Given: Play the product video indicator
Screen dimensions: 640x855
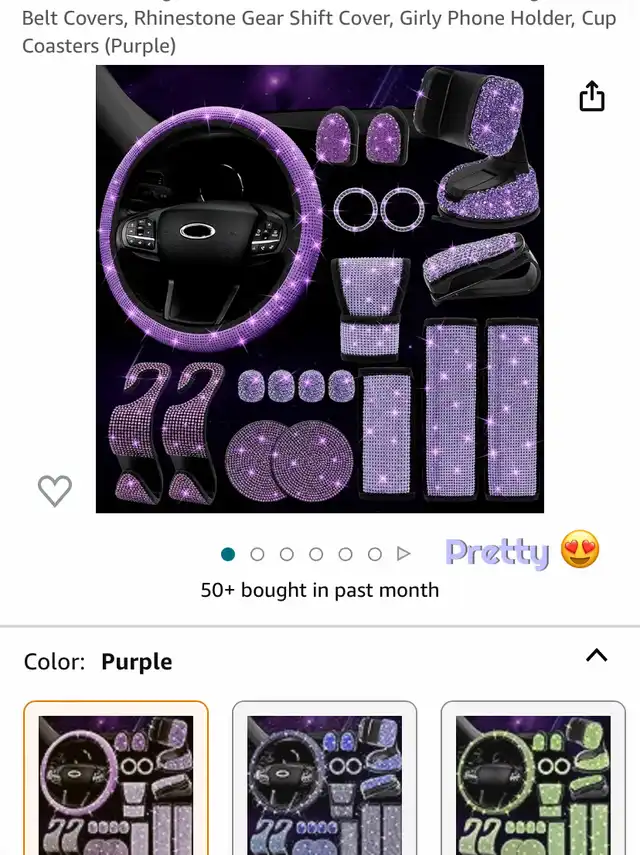Looking at the screenshot, I should pyautogui.click(x=404, y=554).
